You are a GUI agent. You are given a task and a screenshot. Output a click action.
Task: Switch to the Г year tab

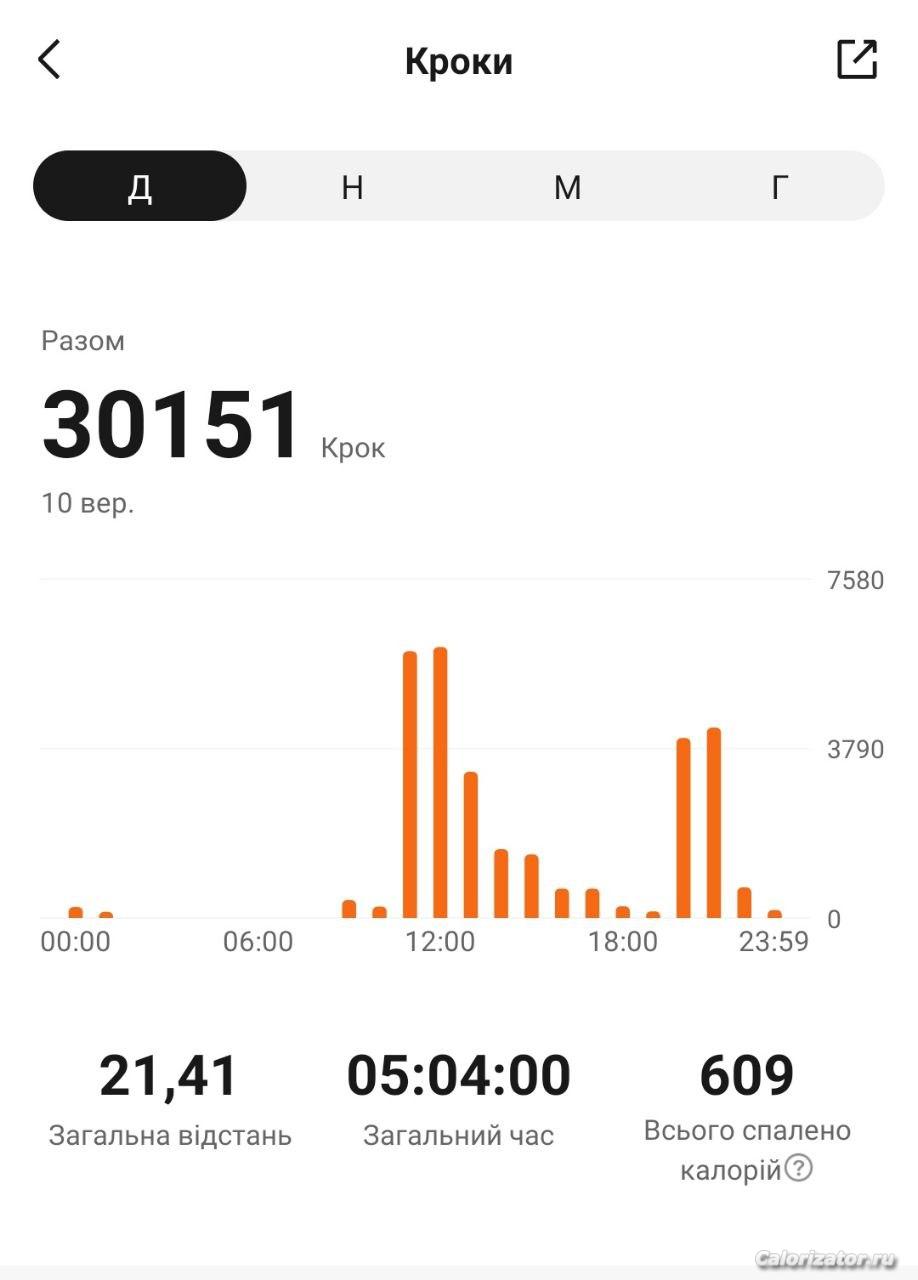click(780, 186)
